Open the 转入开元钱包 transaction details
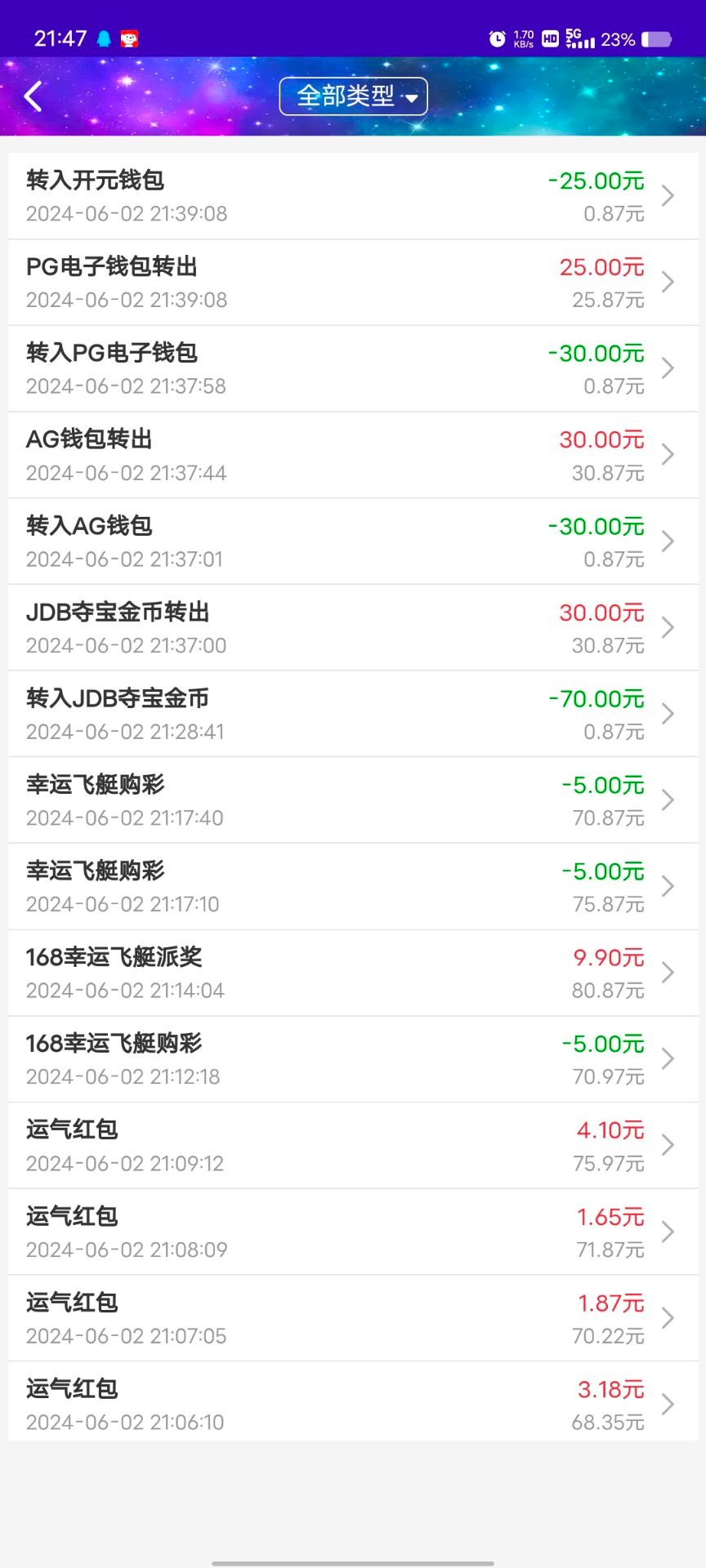 pos(353,196)
